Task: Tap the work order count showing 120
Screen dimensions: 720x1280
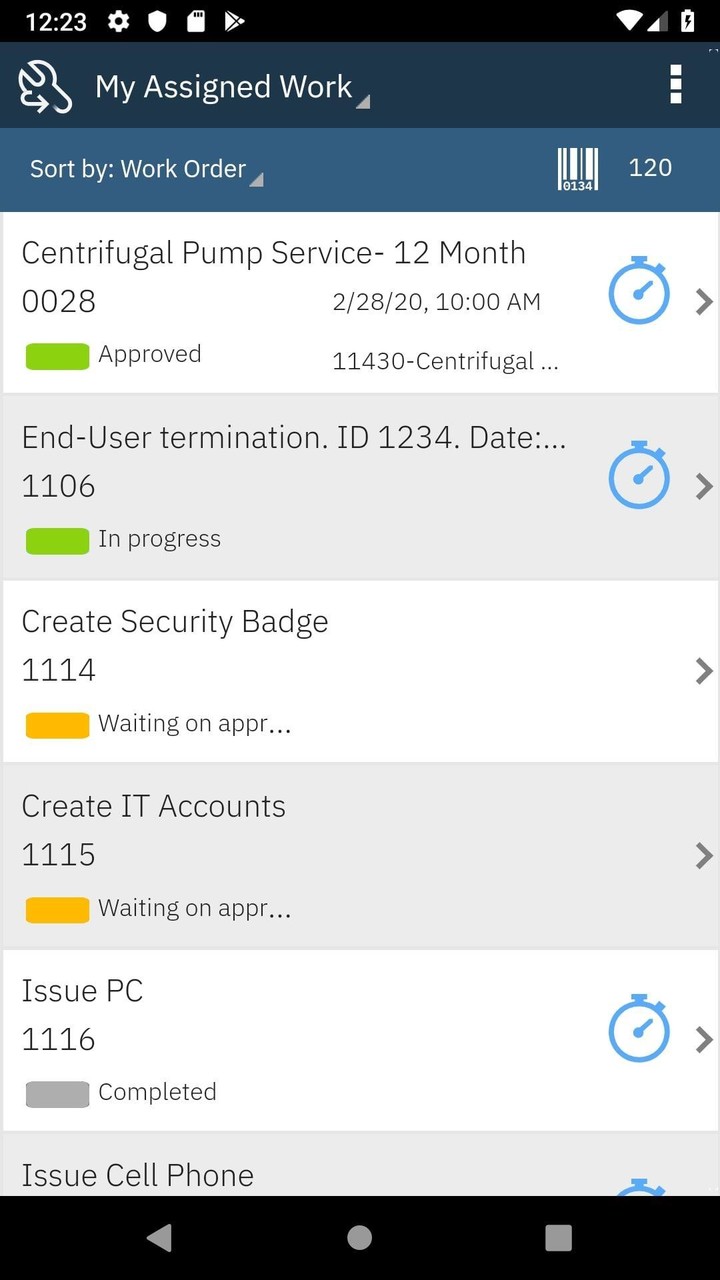Action: 650,168
